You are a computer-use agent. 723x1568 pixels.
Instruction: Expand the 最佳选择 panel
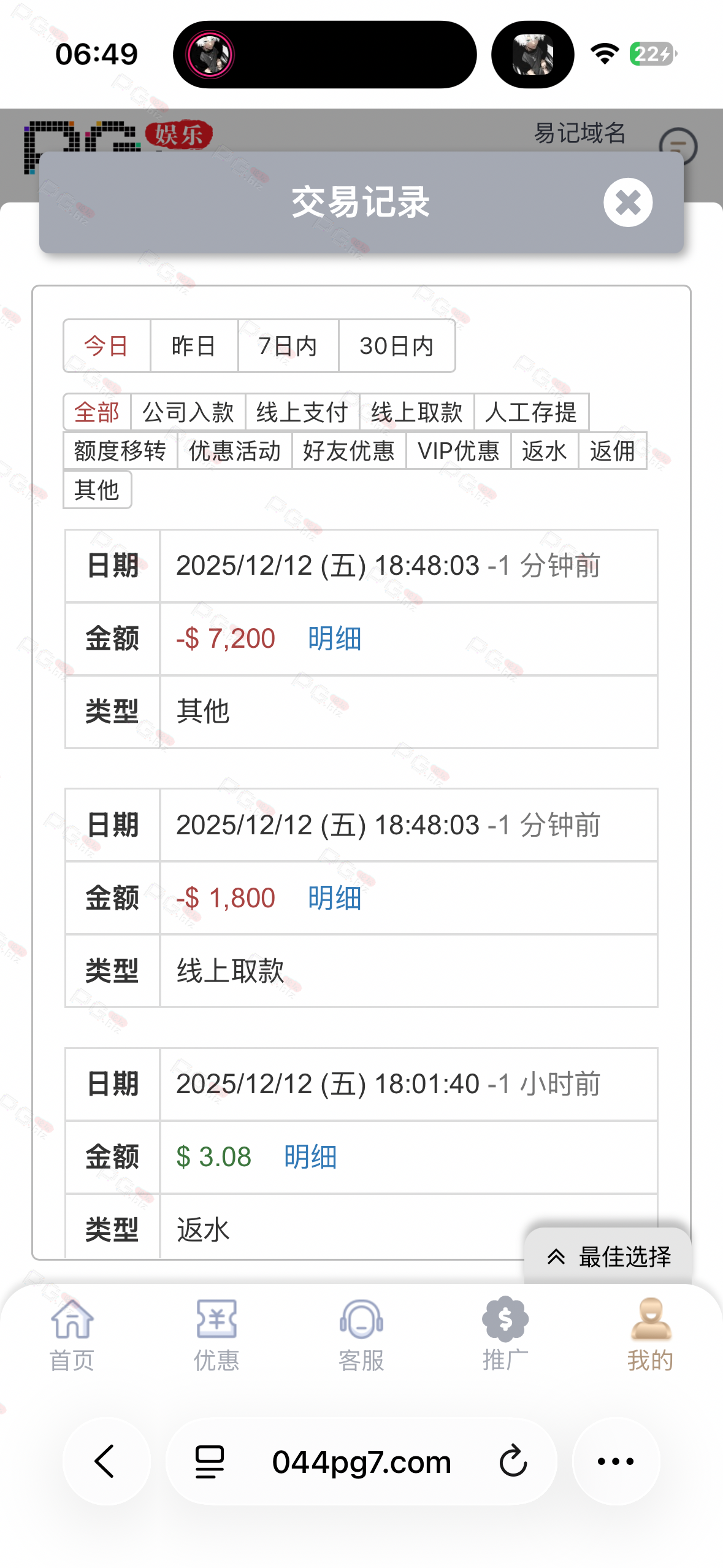pos(608,1256)
